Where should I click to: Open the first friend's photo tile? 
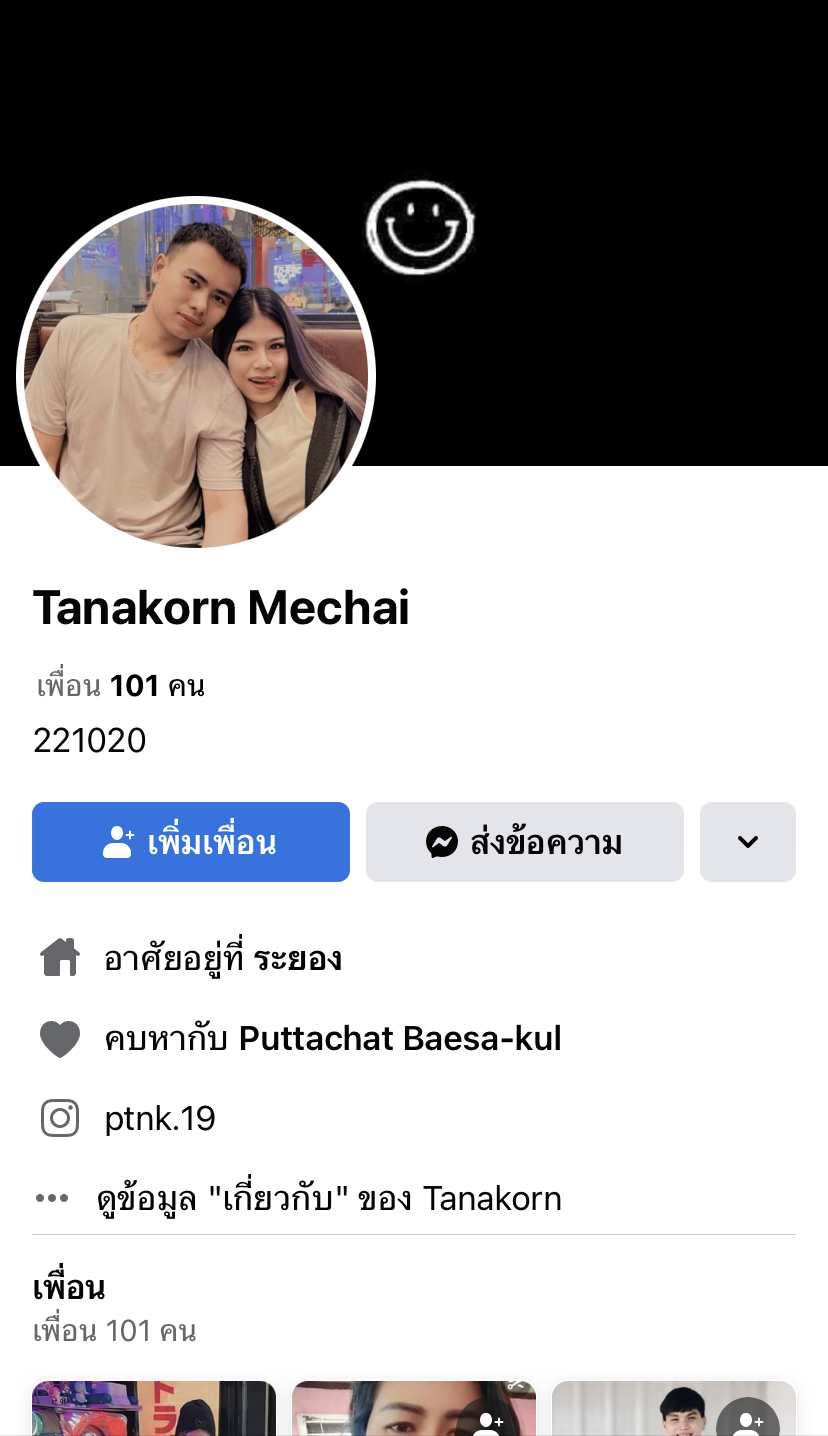pyautogui.click(x=153, y=1410)
